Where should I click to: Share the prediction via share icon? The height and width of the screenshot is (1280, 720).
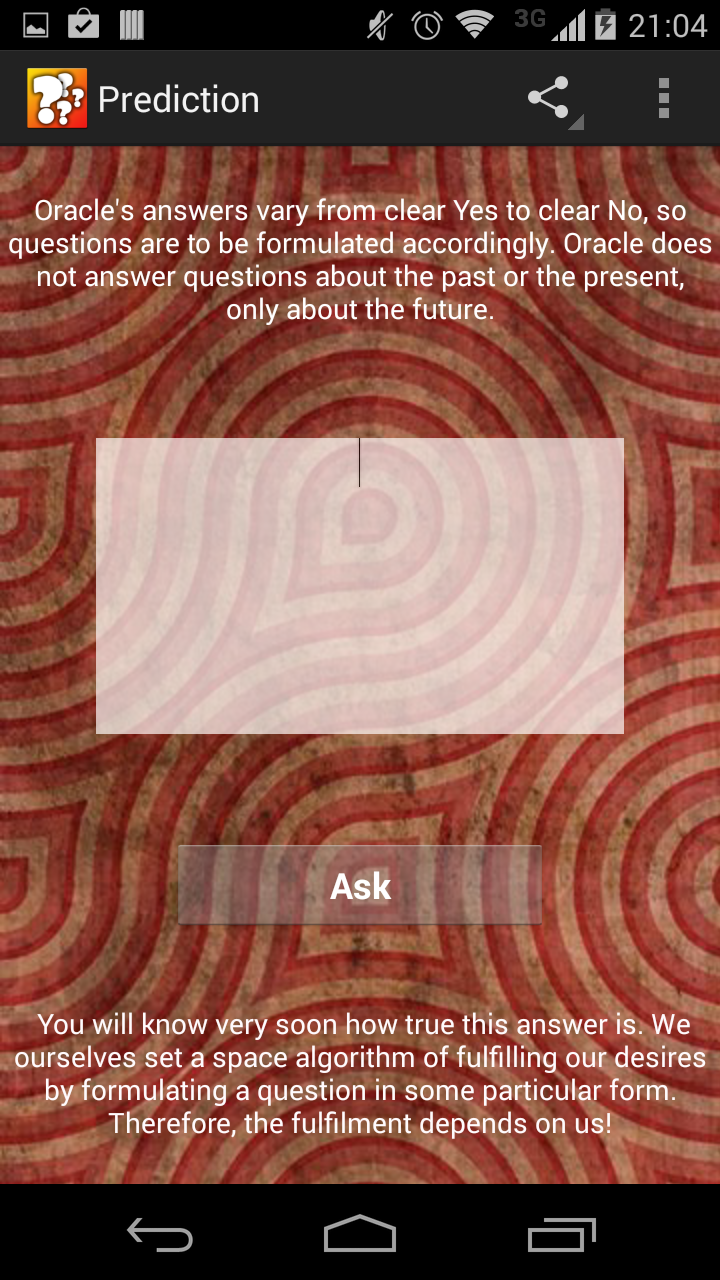[549, 99]
